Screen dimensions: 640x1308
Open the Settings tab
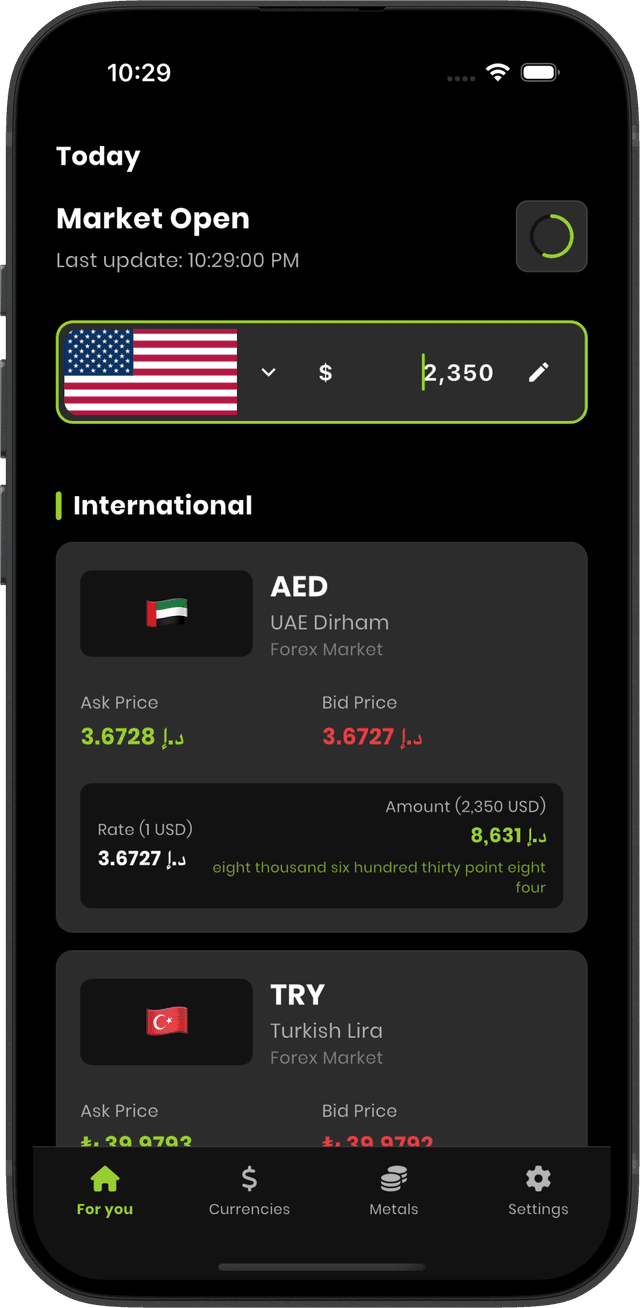538,1192
